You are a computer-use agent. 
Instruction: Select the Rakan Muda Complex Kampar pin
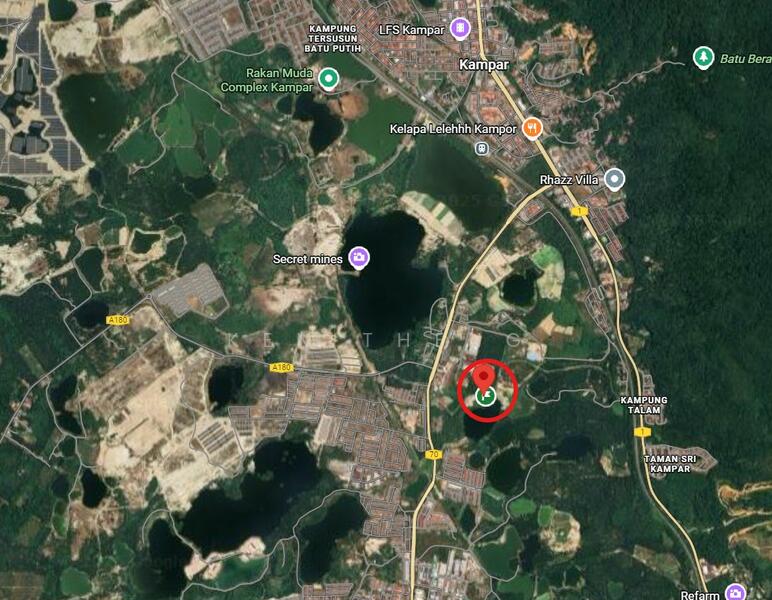tap(328, 78)
